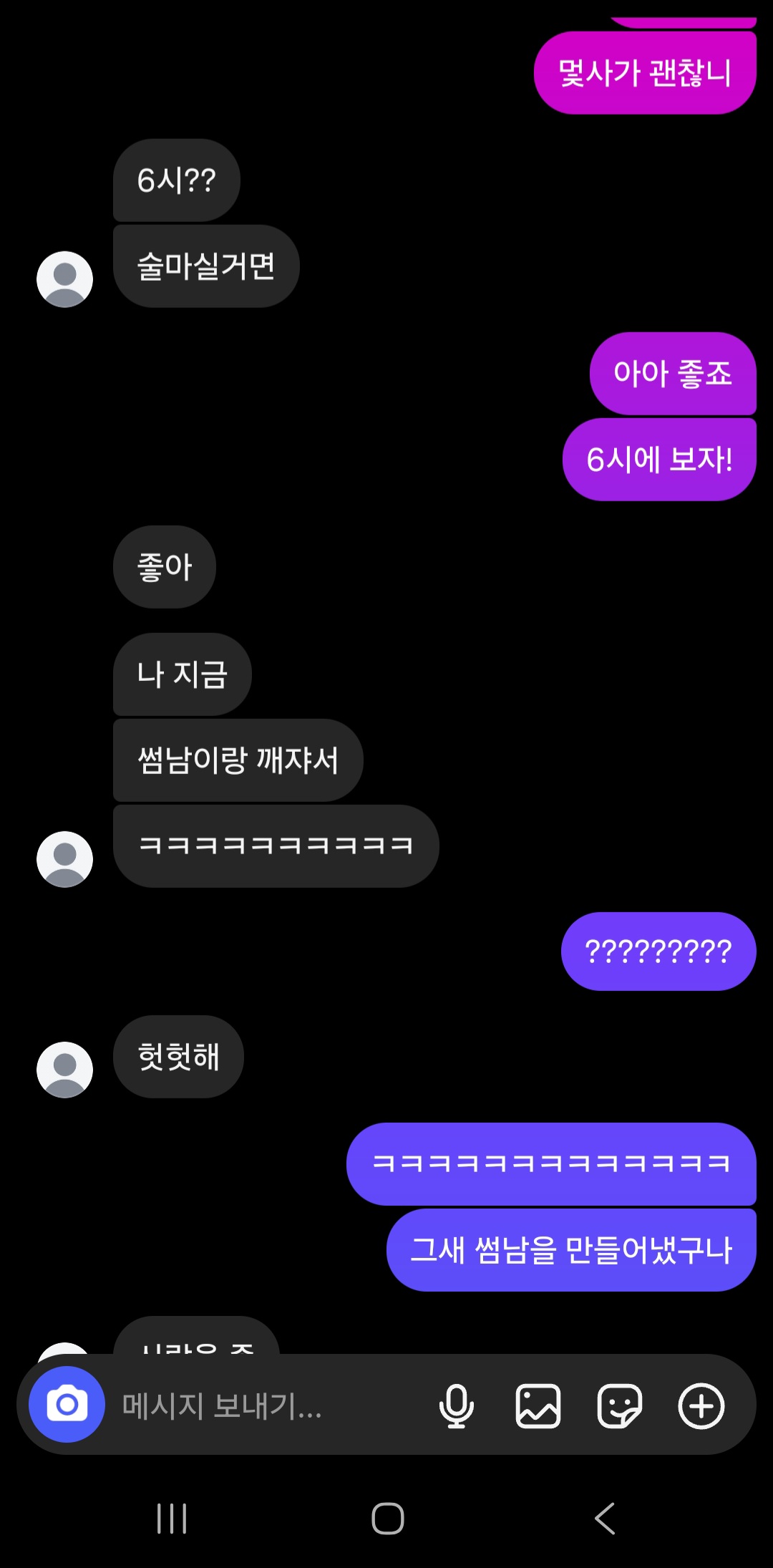Open sender's profile avatar beside 술마실거면
Image resolution: width=773 pixels, height=1568 pixels.
(64, 279)
